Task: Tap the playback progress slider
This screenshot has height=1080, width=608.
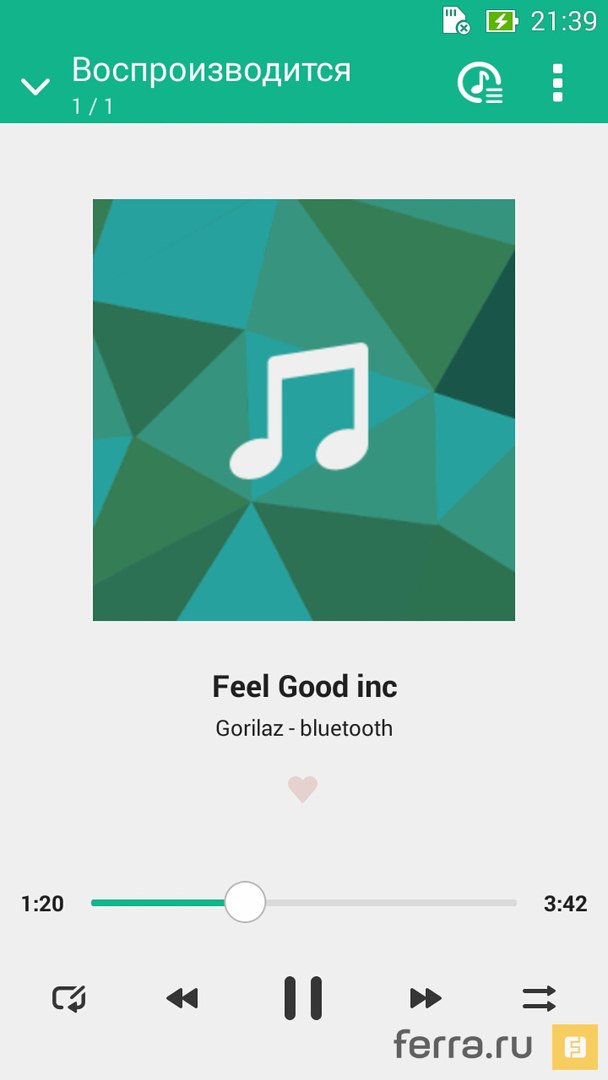Action: tap(304, 902)
